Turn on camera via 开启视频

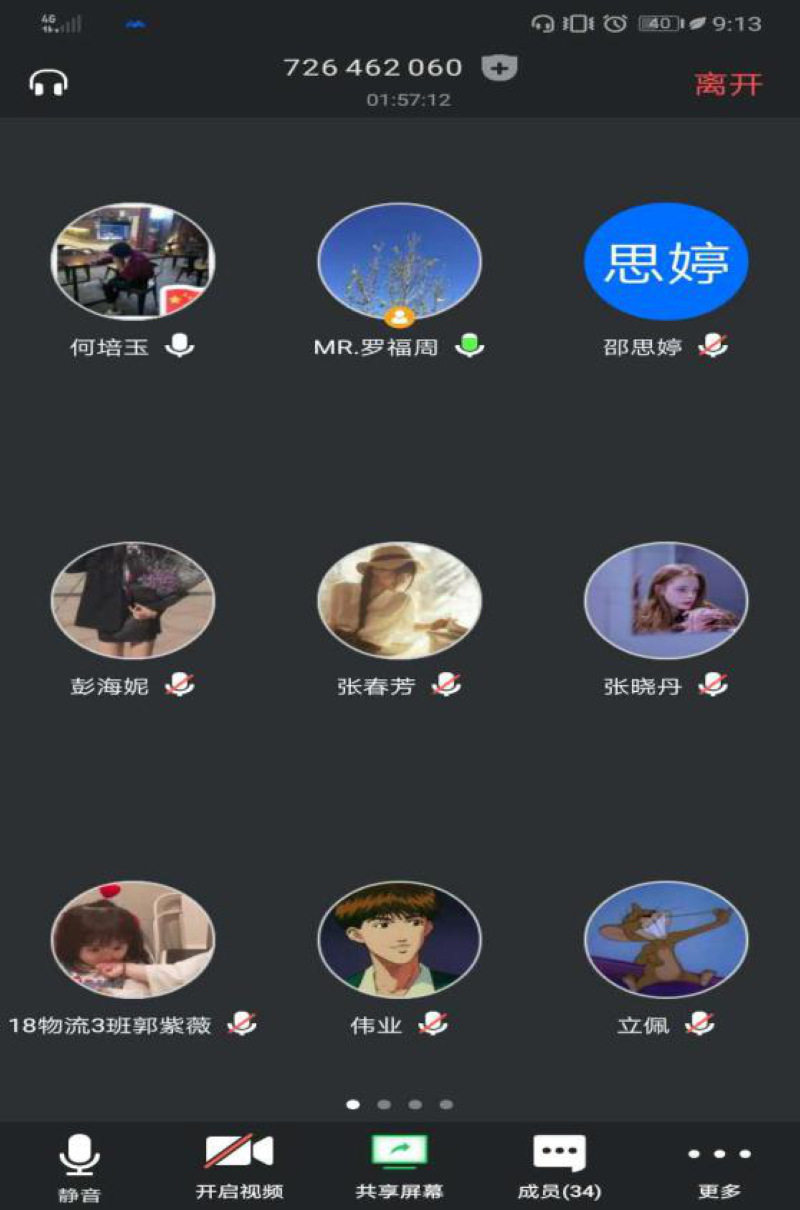point(239,1166)
